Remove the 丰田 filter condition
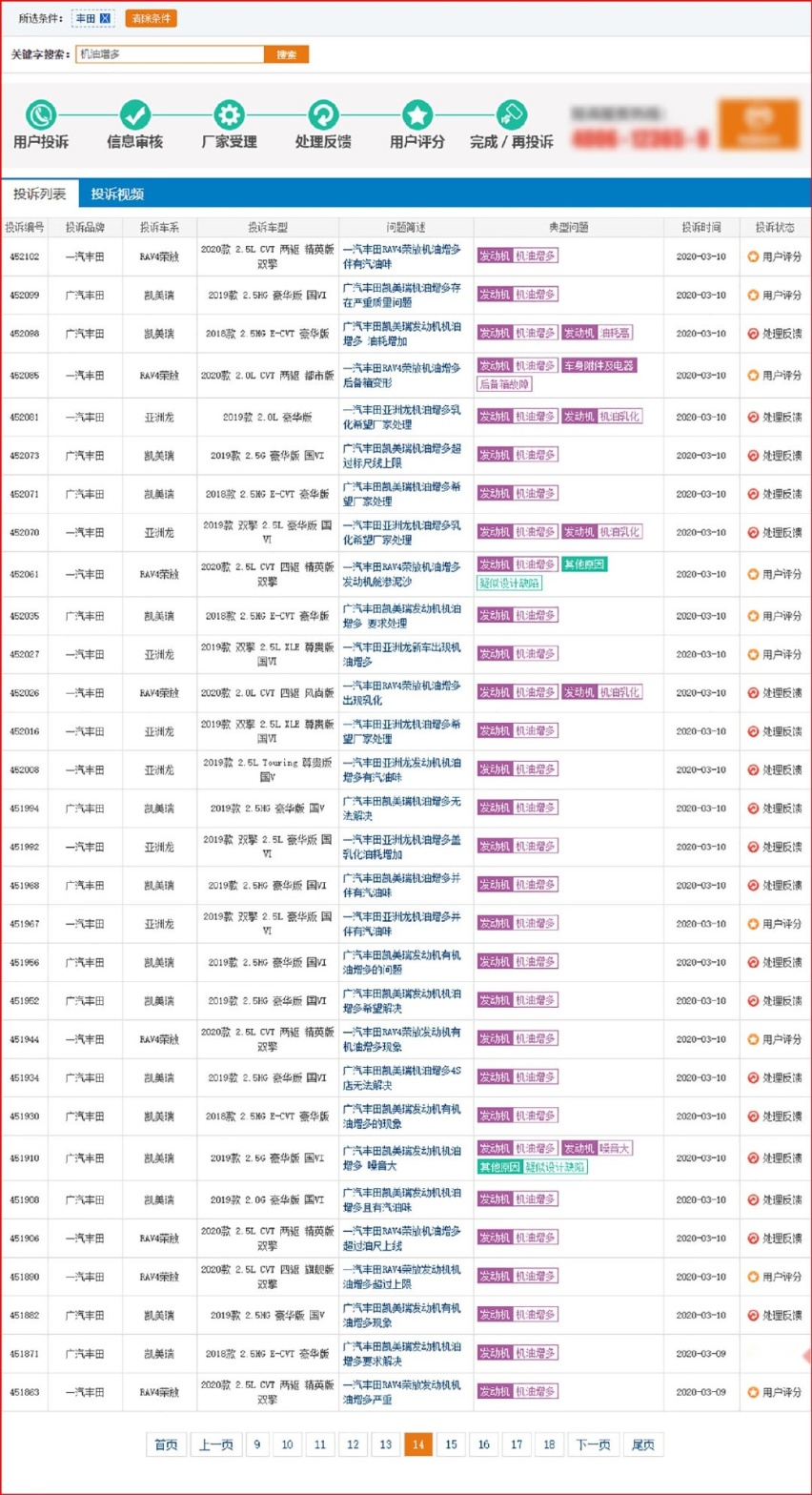Viewport: 812px width, 1495px height. (x=105, y=18)
